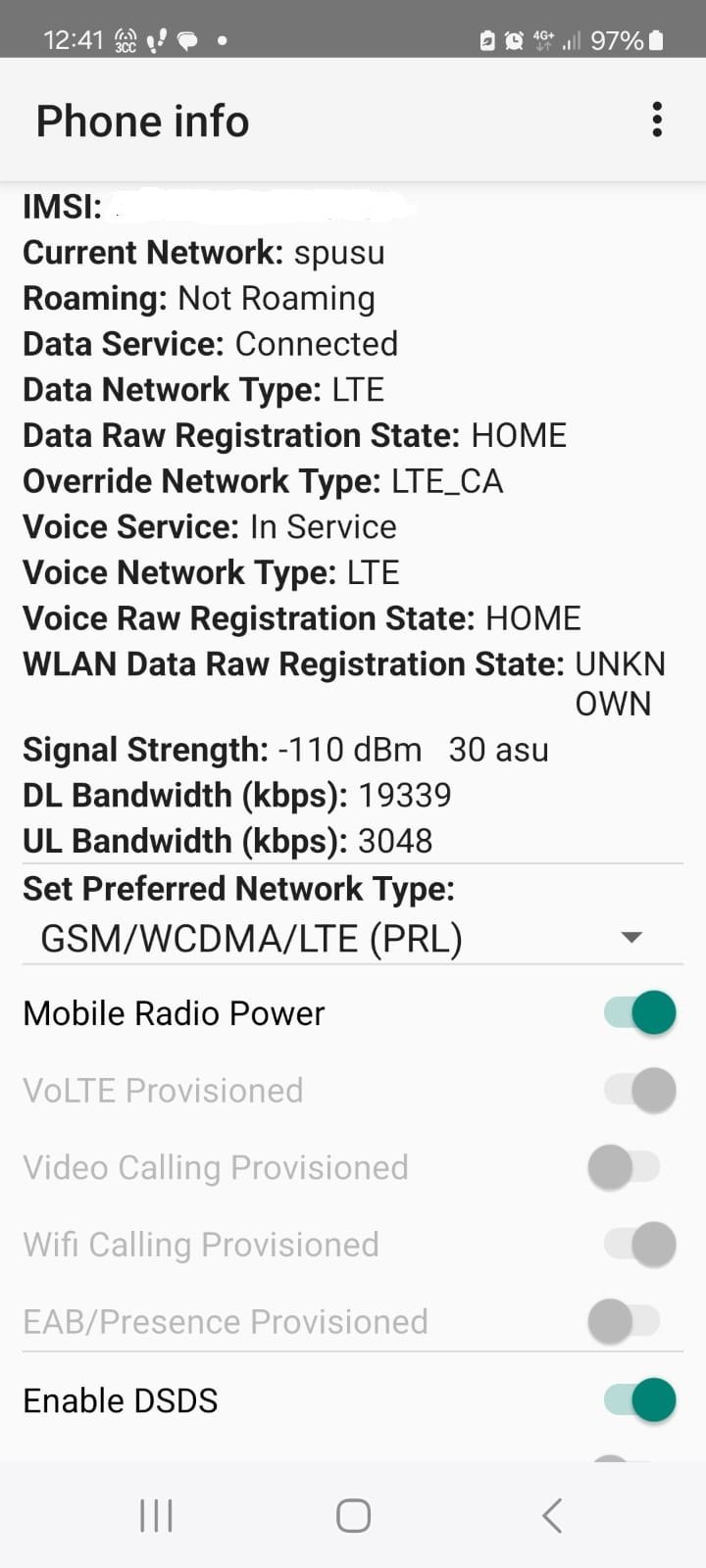Toggle the Wifi Calling Provisioned switch

click(639, 1245)
